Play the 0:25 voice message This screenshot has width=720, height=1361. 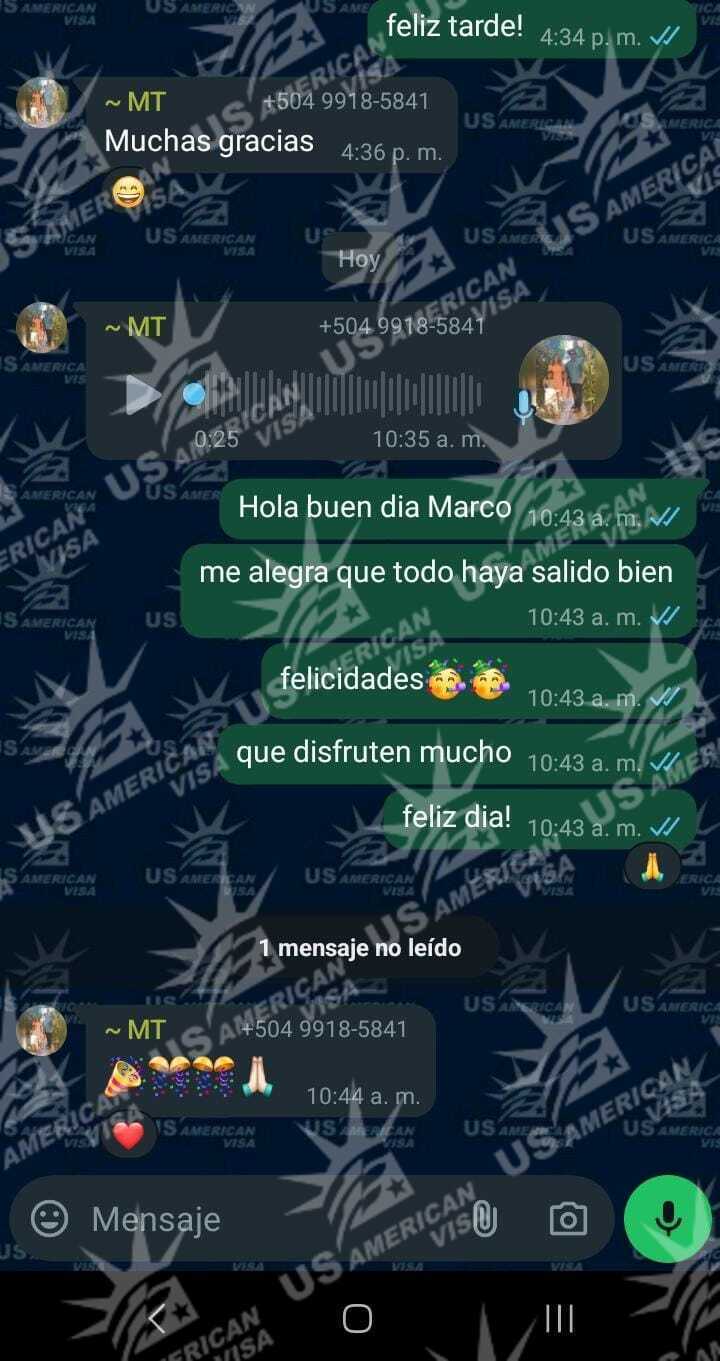click(142, 395)
